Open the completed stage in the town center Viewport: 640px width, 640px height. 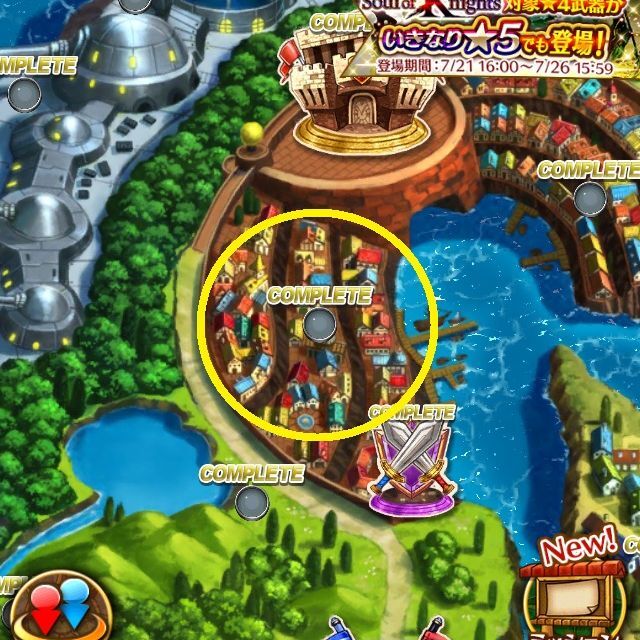(320, 323)
